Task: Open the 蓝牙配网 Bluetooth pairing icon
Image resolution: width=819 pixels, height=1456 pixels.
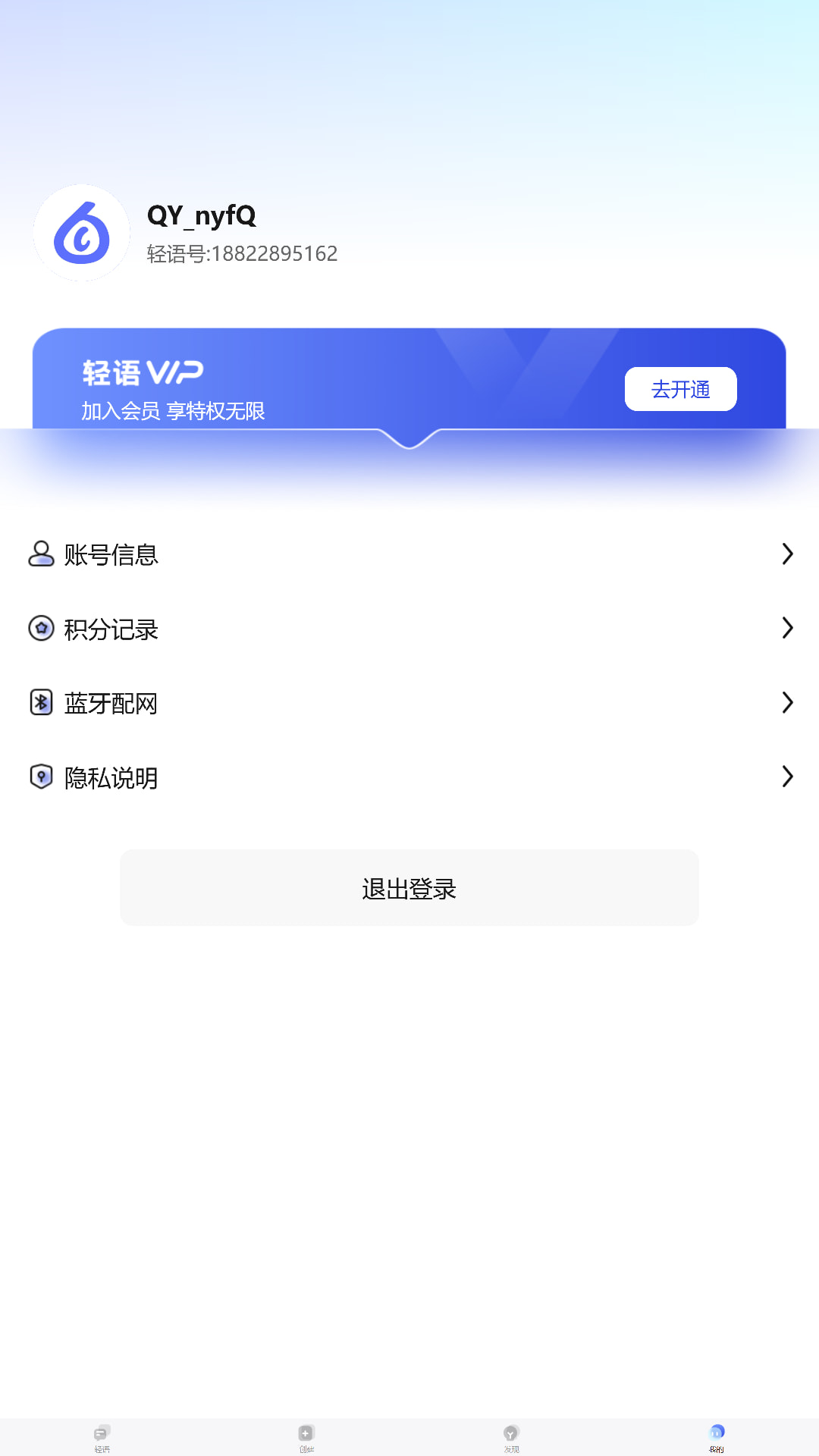Action: 41,703
